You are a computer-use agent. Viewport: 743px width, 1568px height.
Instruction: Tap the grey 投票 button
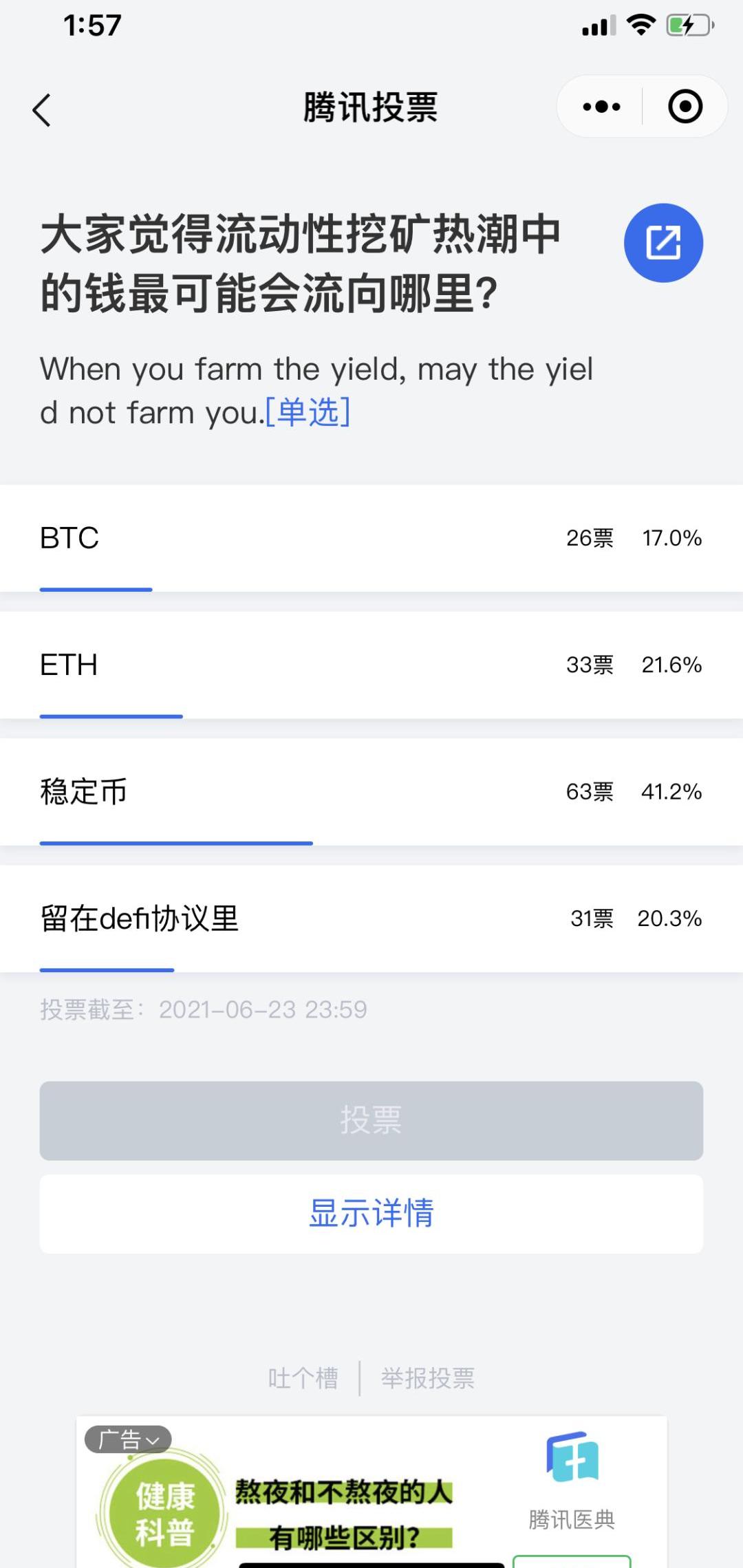[371, 1121]
